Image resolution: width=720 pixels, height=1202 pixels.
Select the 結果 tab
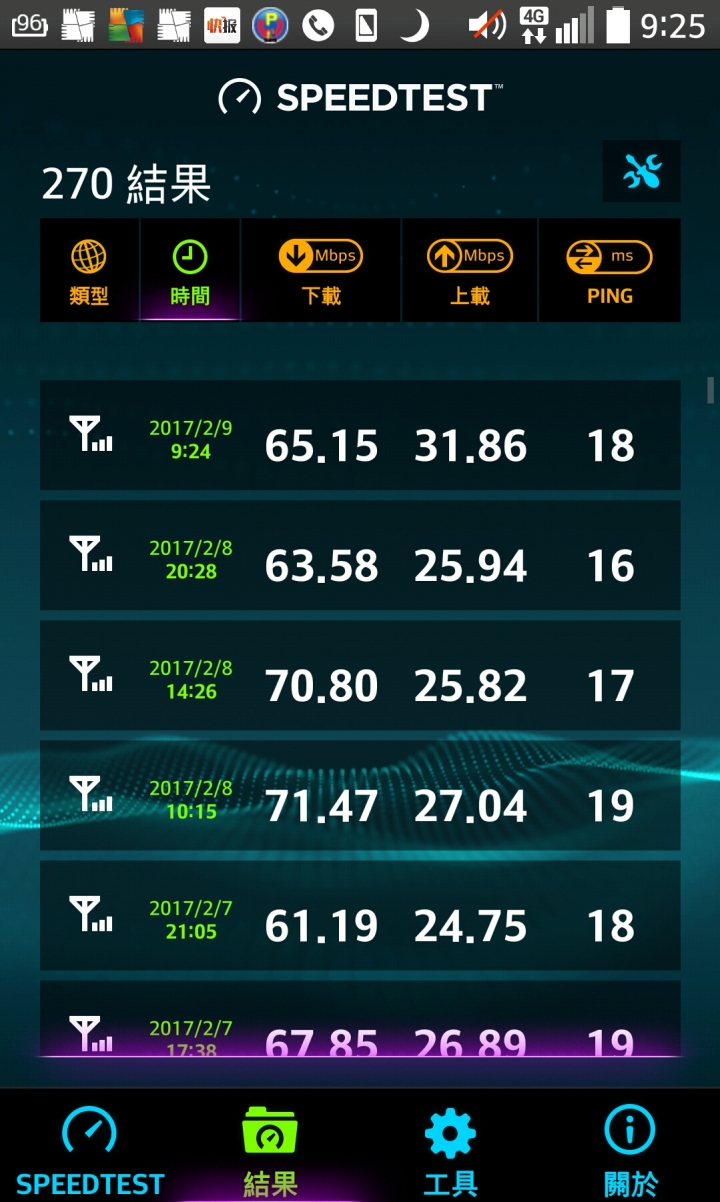point(270,1146)
